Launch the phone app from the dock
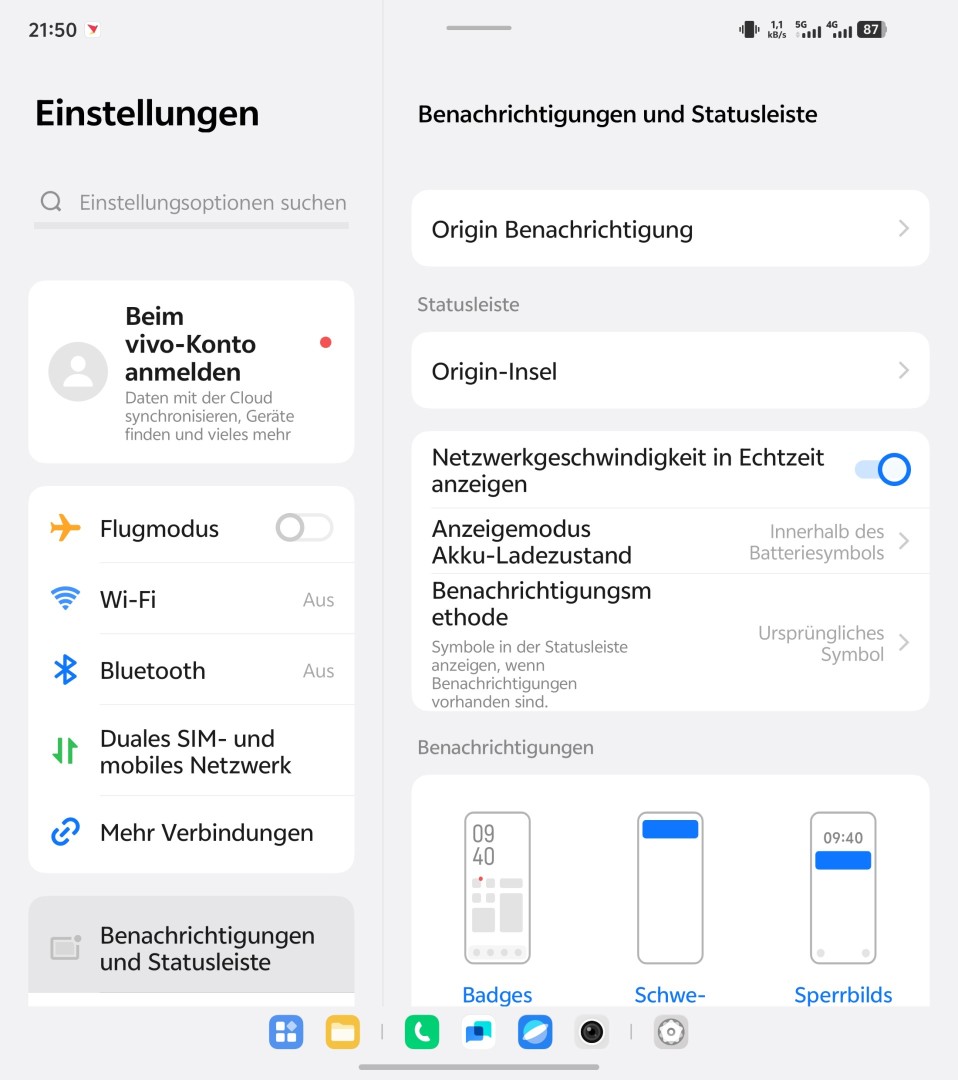The image size is (958, 1080). (x=421, y=1032)
